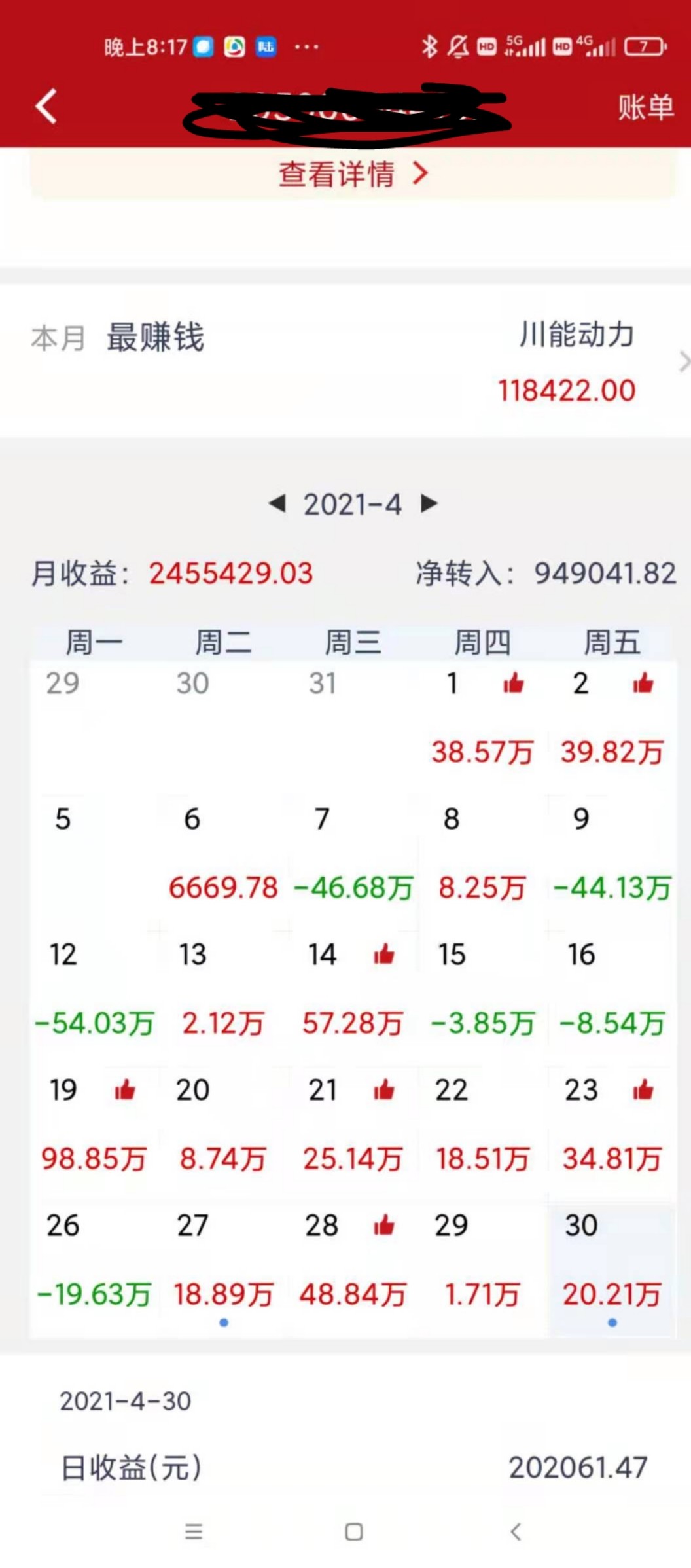Open recent apps from navigation bar
The image size is (691, 1568).
coord(194,1532)
